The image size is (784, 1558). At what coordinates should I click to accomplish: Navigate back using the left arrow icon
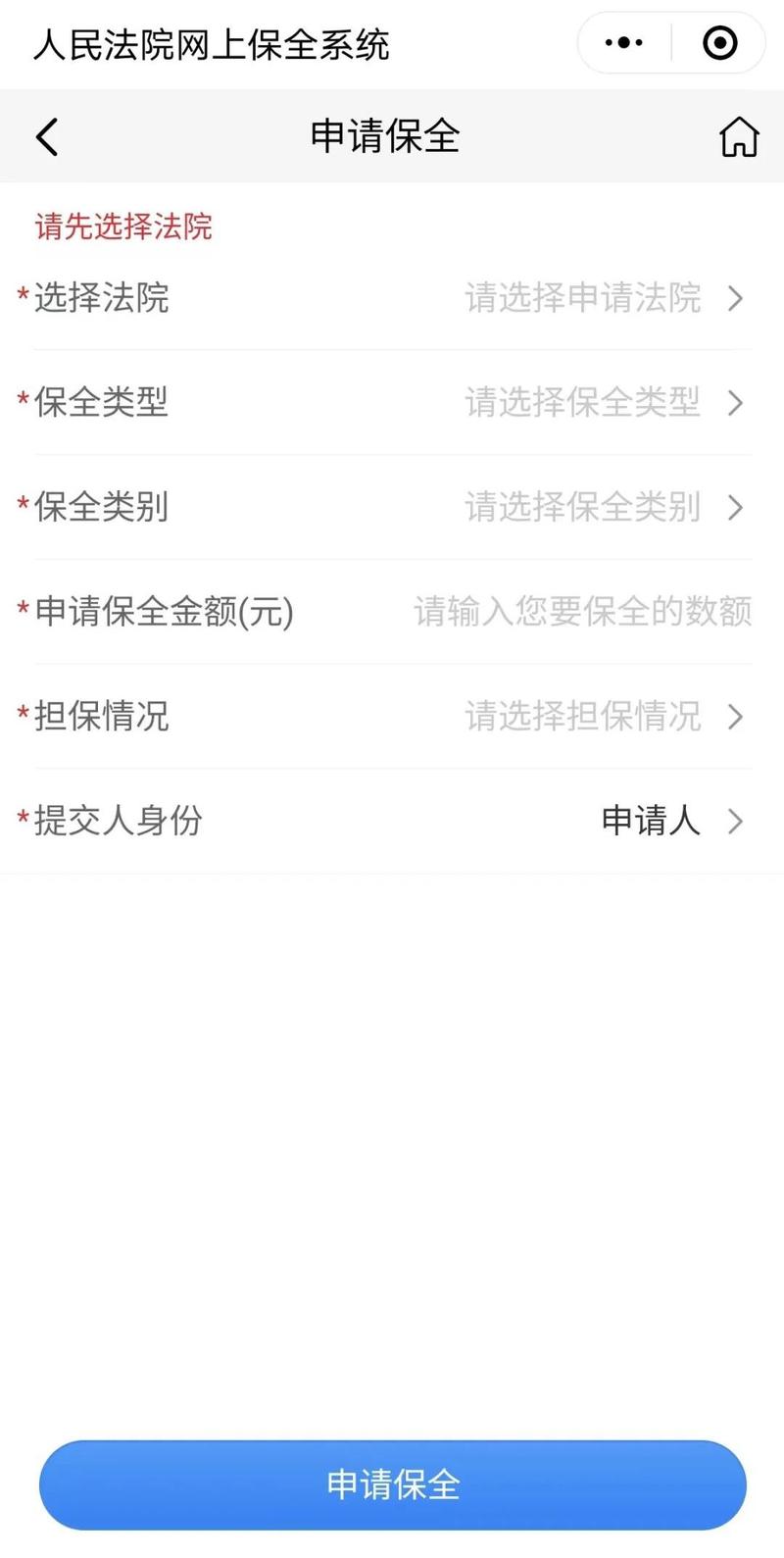46,136
